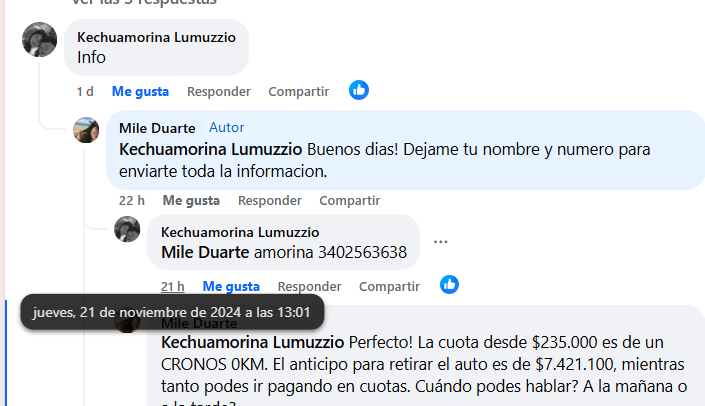Screen dimensions: 705x406
Task: Share the 'amorina 3402563638' comment
Action: [x=389, y=286]
